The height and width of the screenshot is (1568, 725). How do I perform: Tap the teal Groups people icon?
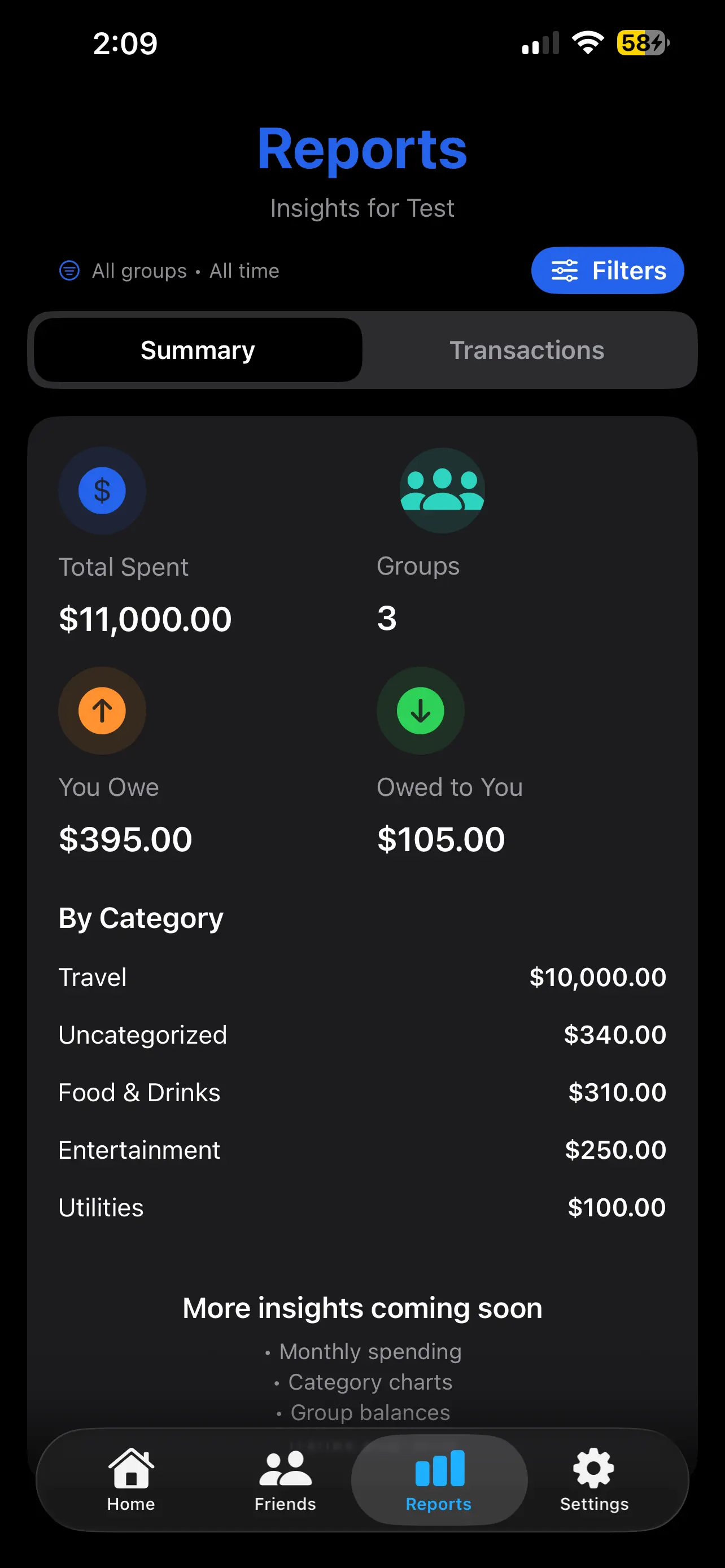pos(443,490)
